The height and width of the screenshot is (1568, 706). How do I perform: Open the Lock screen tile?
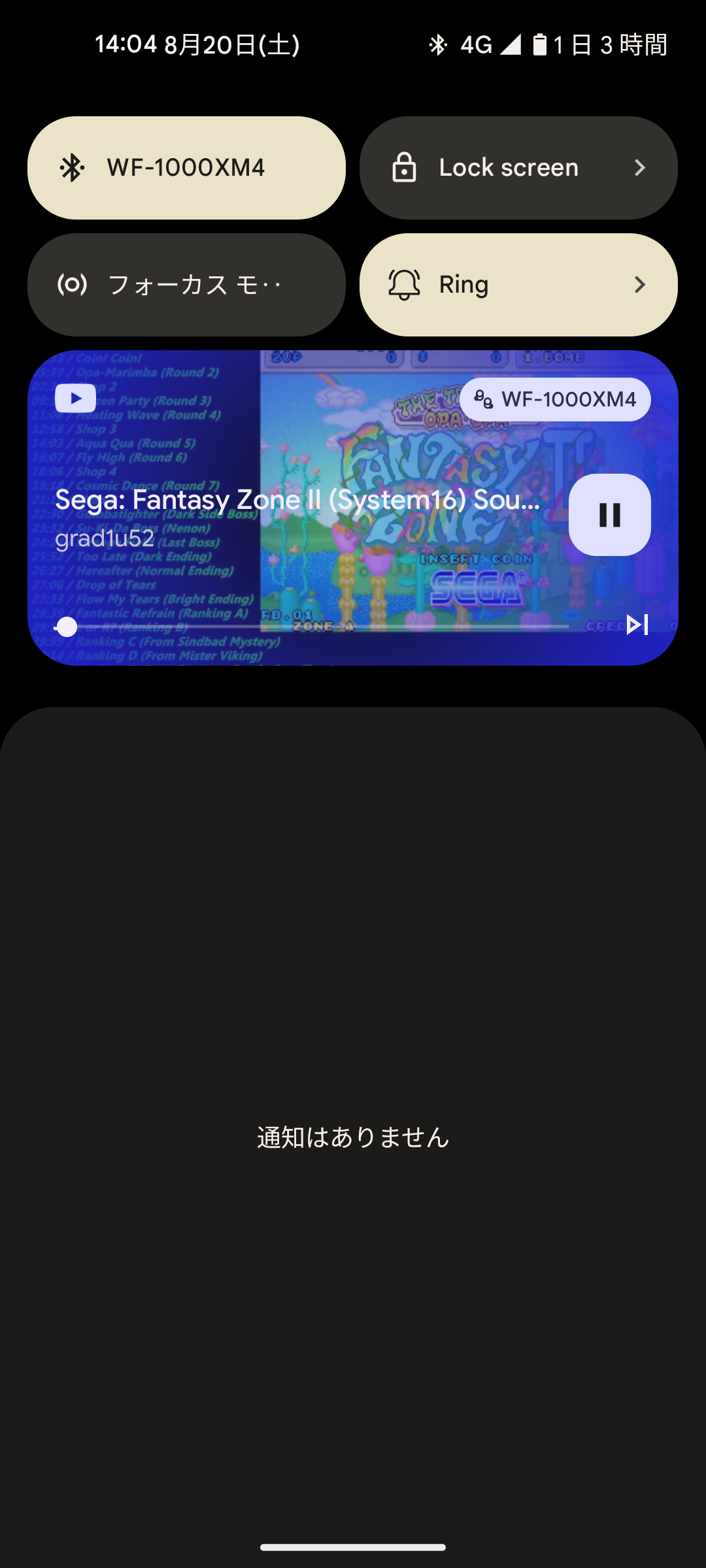(x=518, y=168)
